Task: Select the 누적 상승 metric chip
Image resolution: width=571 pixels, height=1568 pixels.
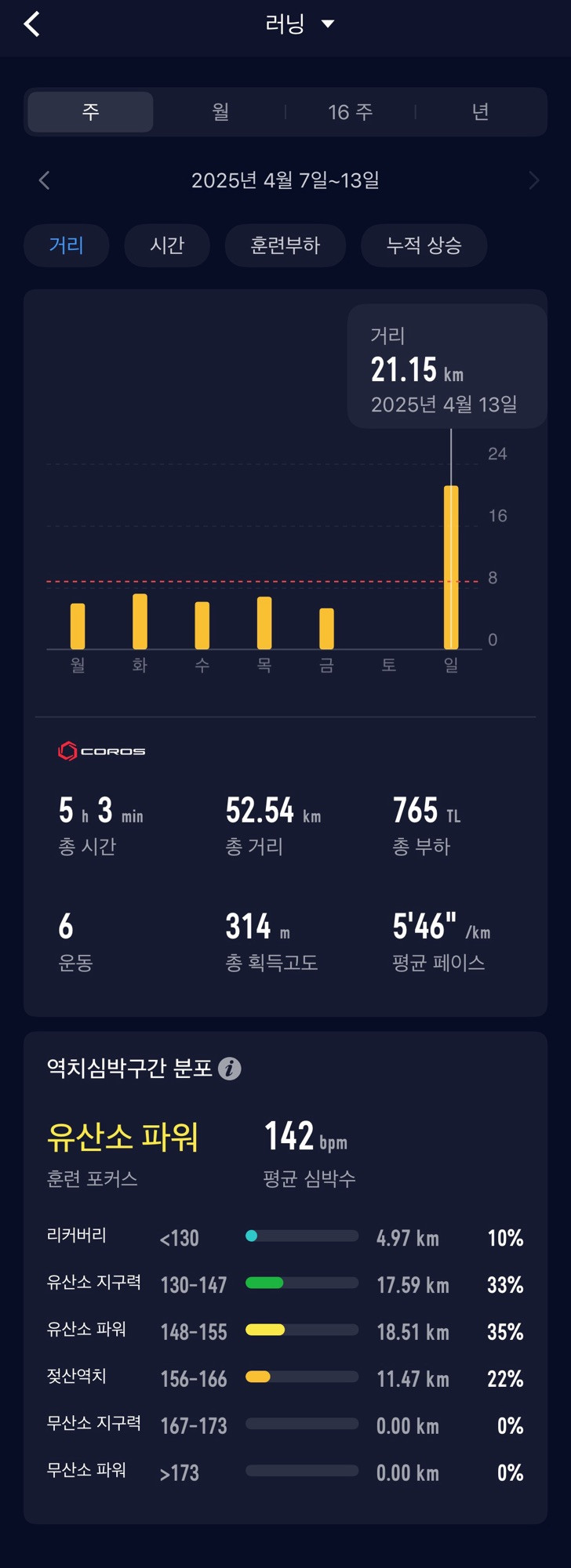Action: (424, 245)
